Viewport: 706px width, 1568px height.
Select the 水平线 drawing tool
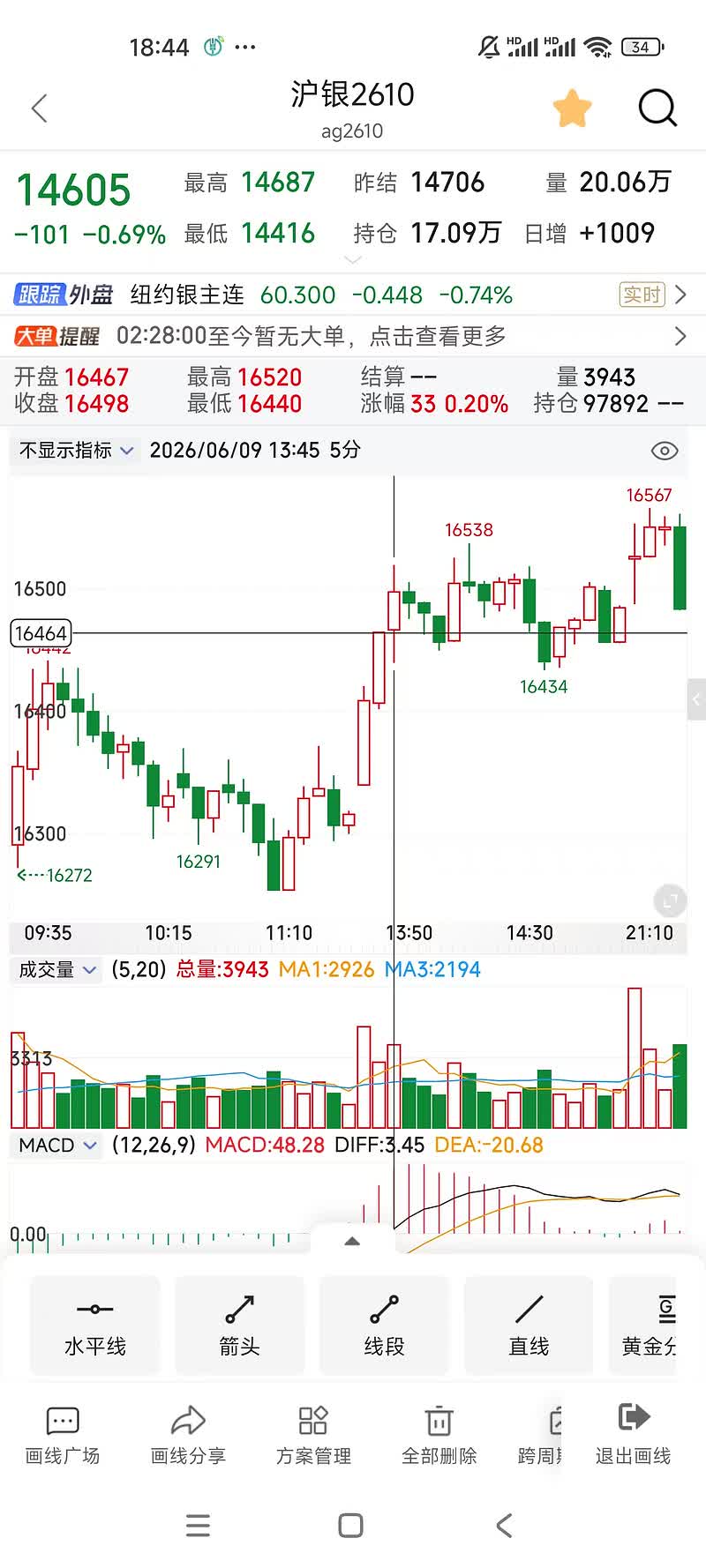95,1325
